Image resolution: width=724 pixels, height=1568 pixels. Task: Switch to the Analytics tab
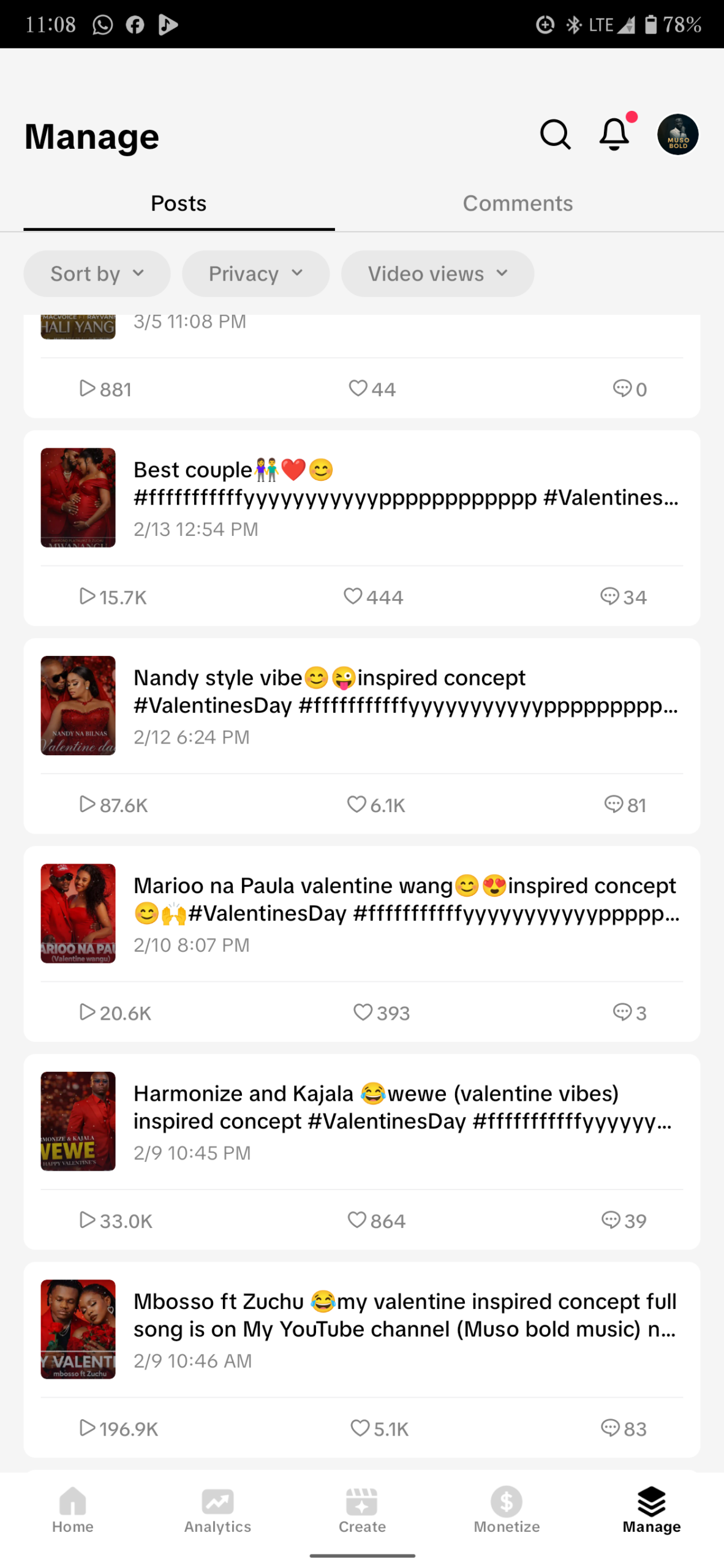[217, 1510]
